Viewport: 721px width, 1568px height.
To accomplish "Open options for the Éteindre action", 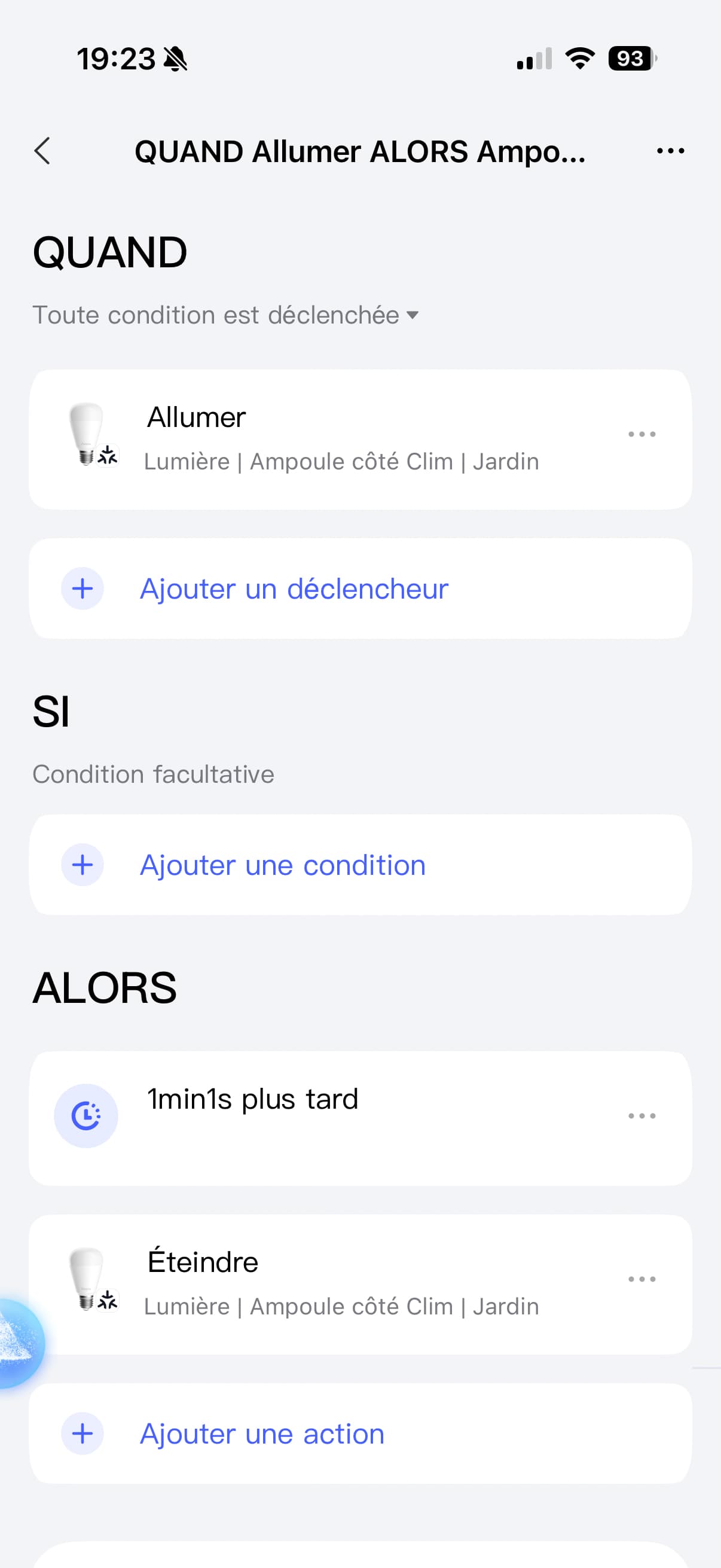I will [641, 1280].
